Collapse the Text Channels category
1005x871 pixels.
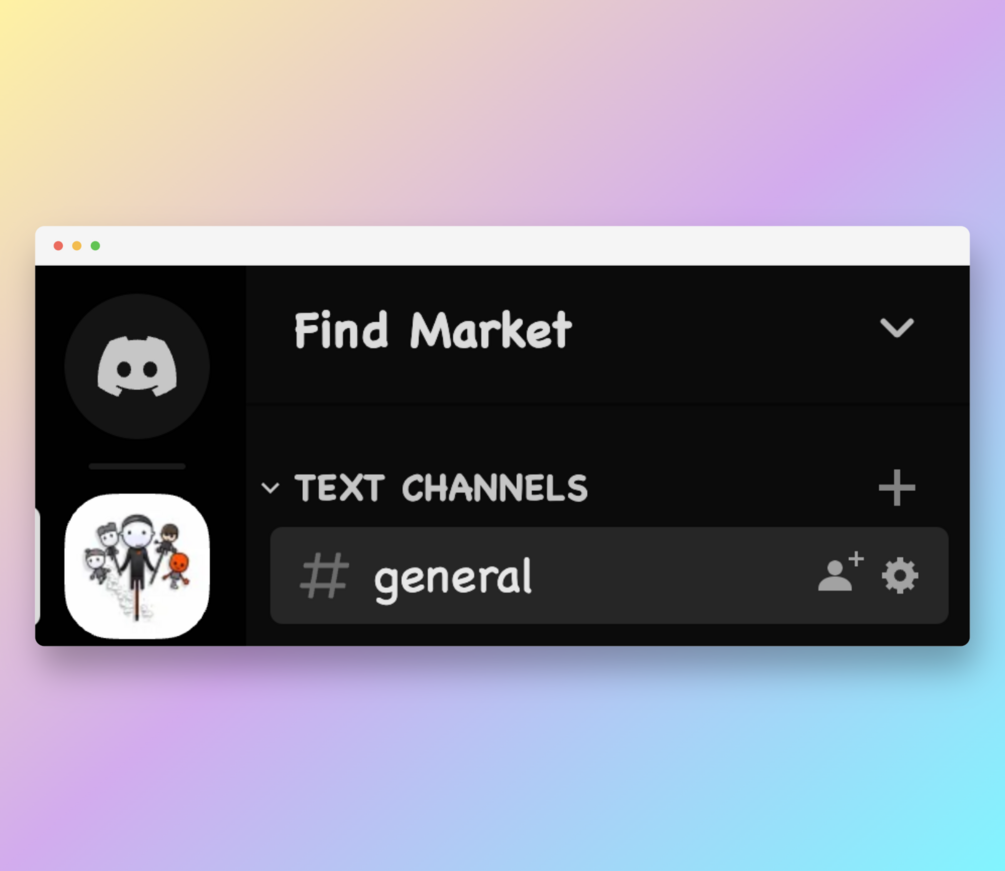[270, 489]
